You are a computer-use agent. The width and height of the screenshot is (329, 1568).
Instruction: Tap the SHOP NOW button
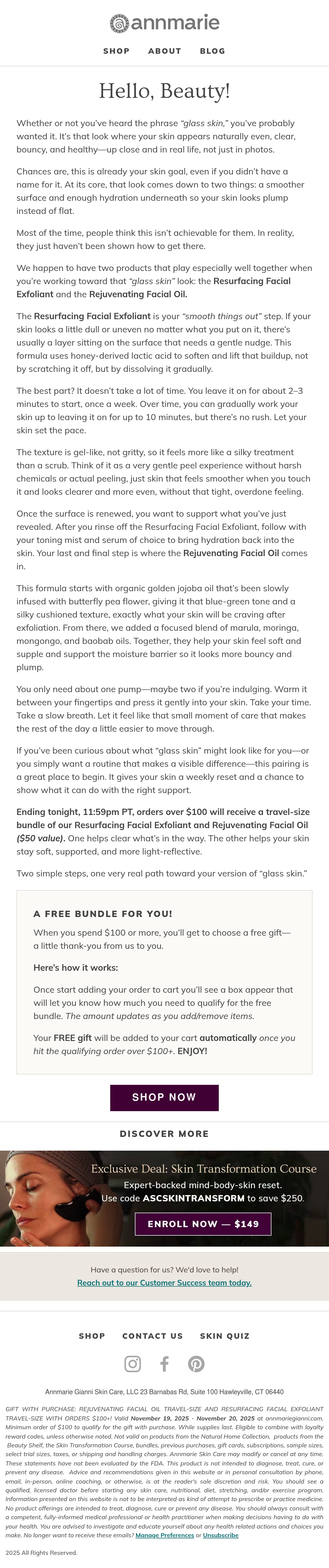pyautogui.click(x=164, y=1097)
